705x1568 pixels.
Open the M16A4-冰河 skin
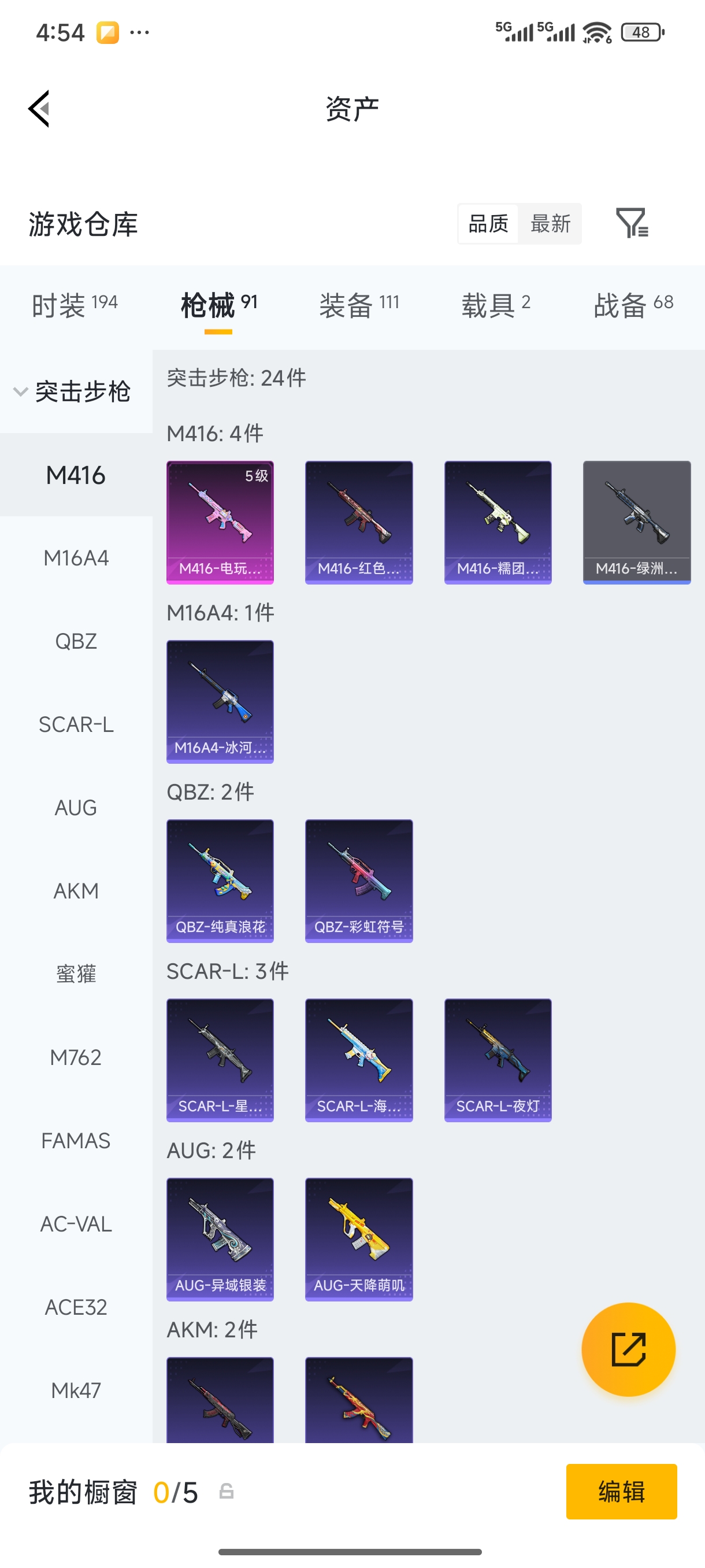click(x=220, y=701)
